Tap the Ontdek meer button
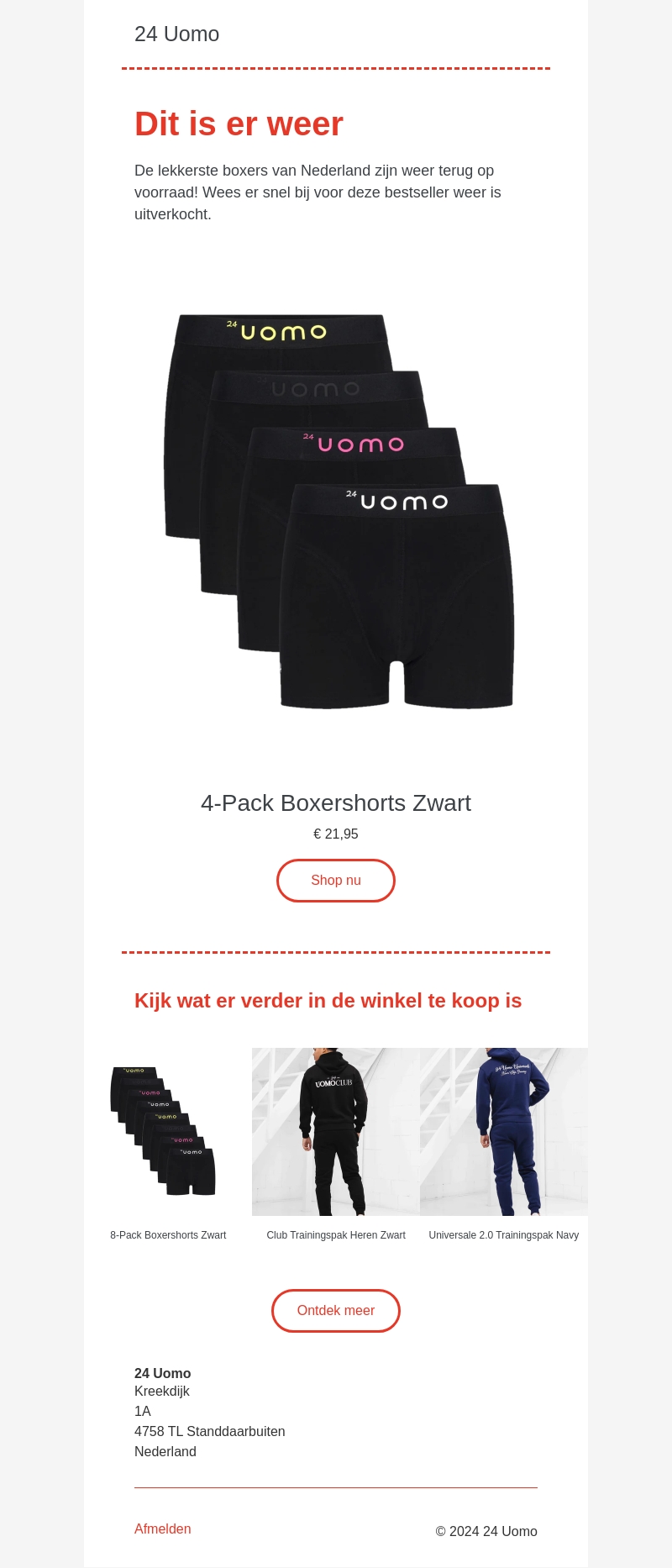The image size is (672, 1568). pos(336,1311)
